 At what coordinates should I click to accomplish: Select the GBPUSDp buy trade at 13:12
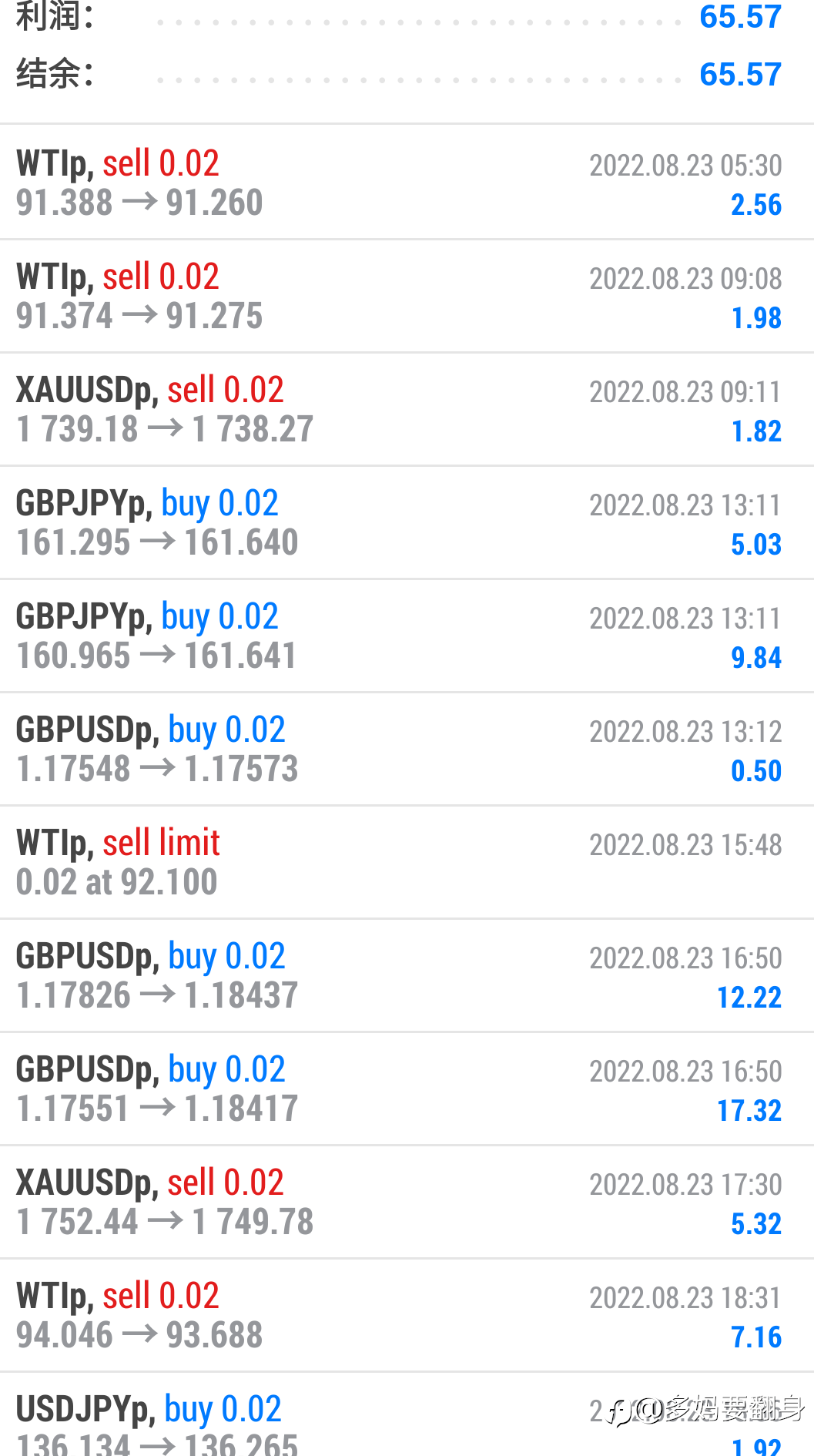tap(407, 749)
